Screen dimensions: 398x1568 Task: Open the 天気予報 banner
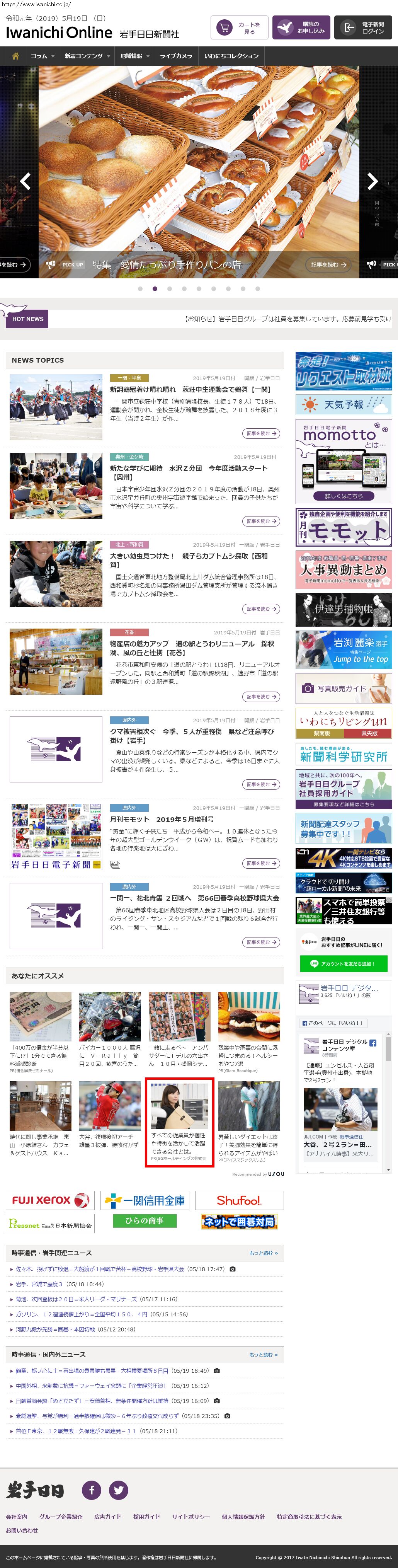coord(343,404)
